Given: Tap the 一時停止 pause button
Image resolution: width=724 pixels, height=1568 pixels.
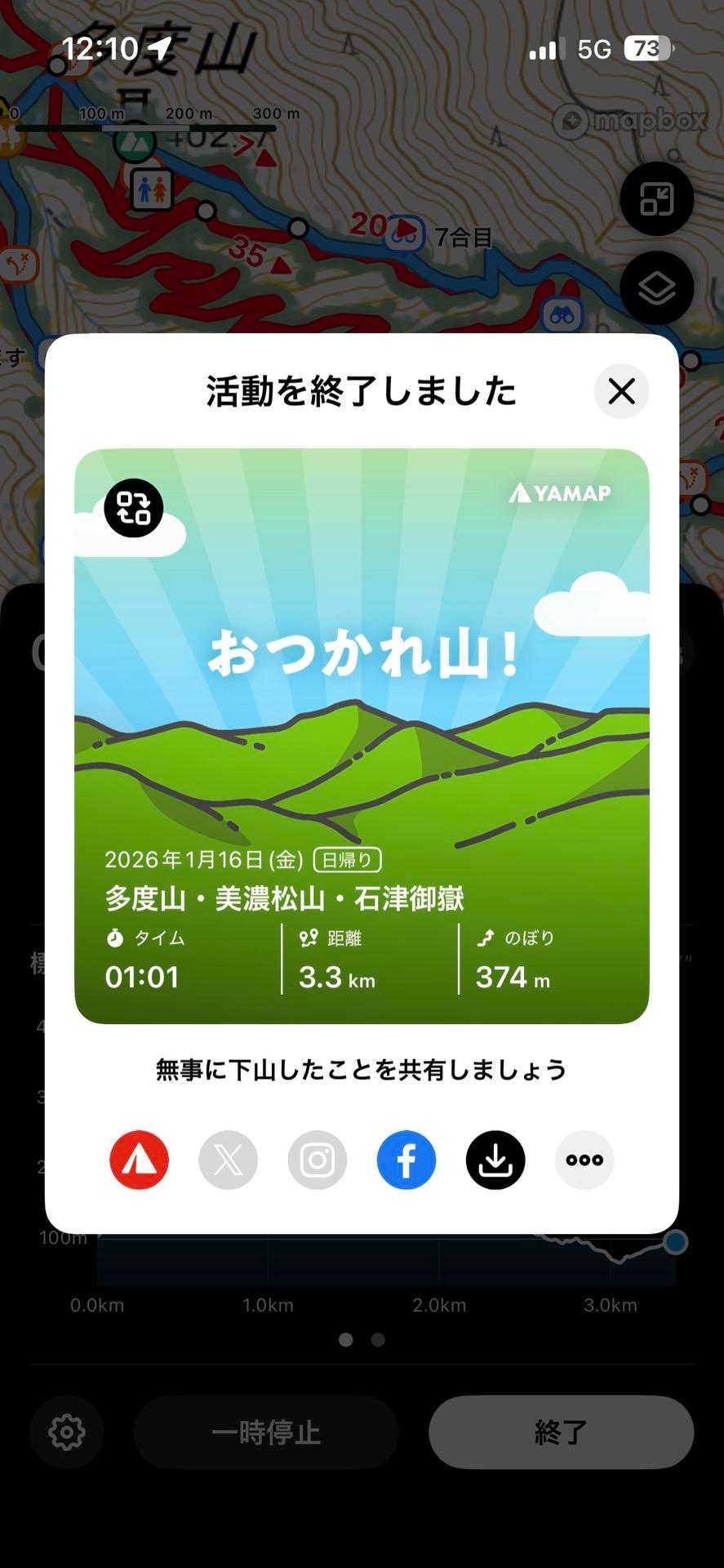Looking at the screenshot, I should pos(266,1432).
